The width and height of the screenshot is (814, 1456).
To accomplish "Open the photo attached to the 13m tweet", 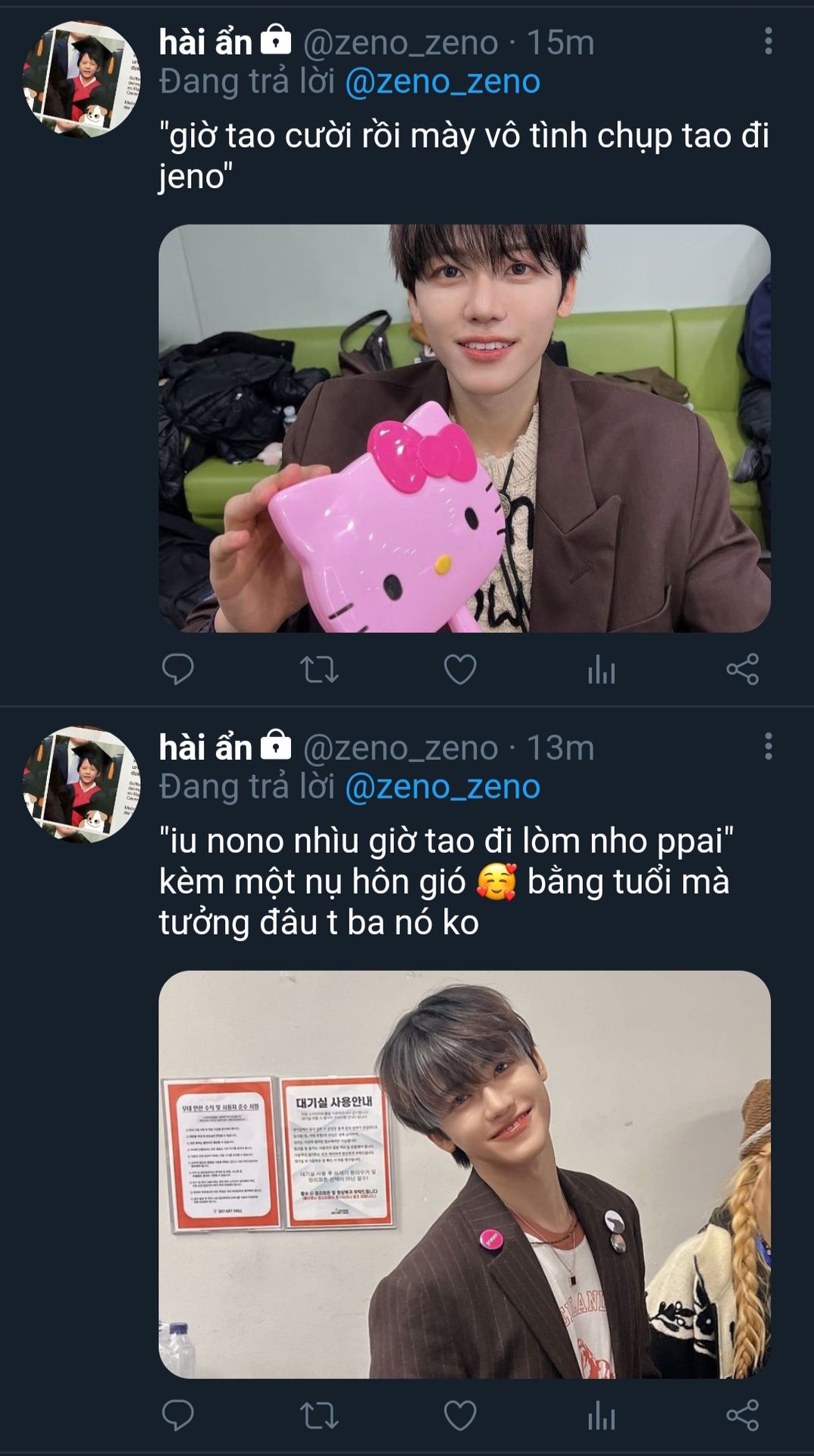I will pyautogui.click(x=464, y=1174).
